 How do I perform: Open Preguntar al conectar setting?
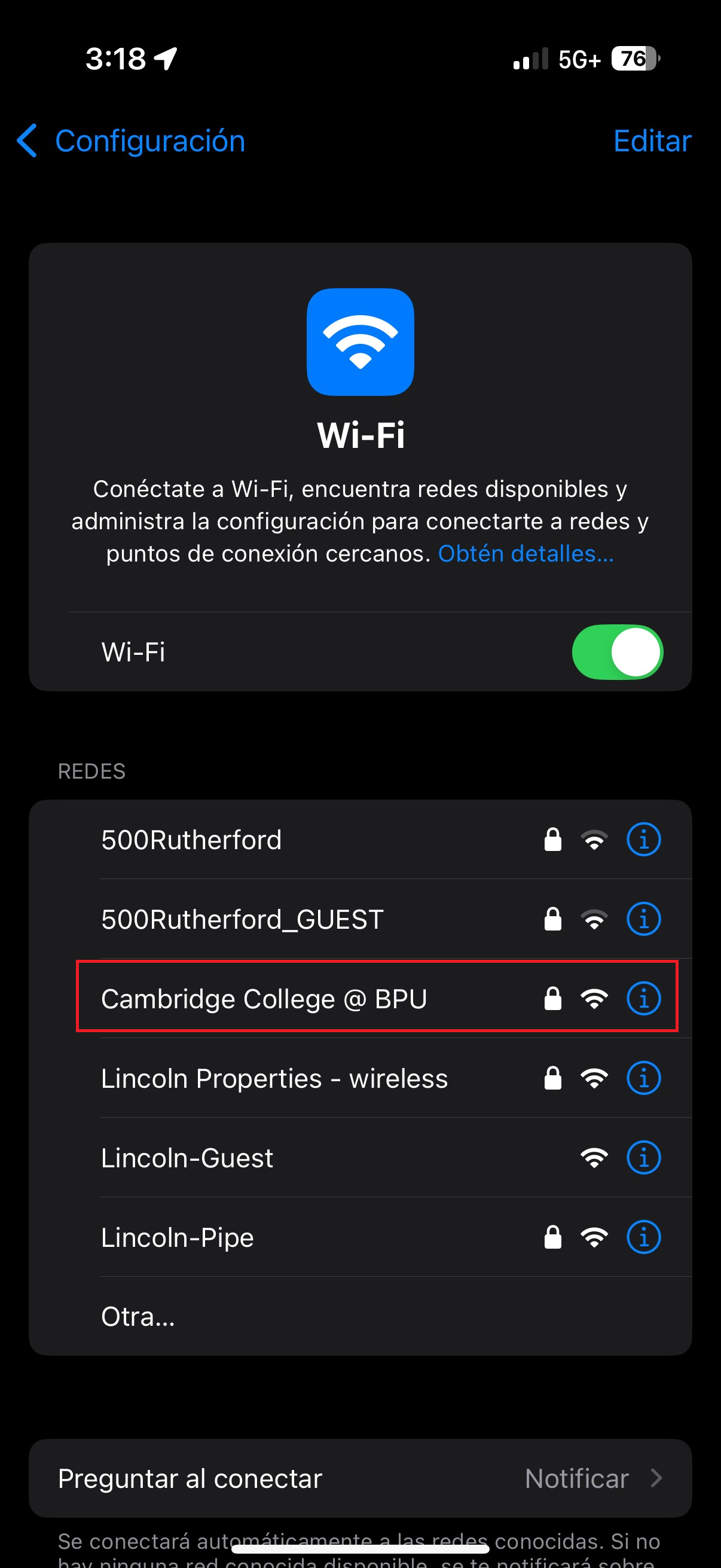pyautogui.click(x=360, y=1478)
